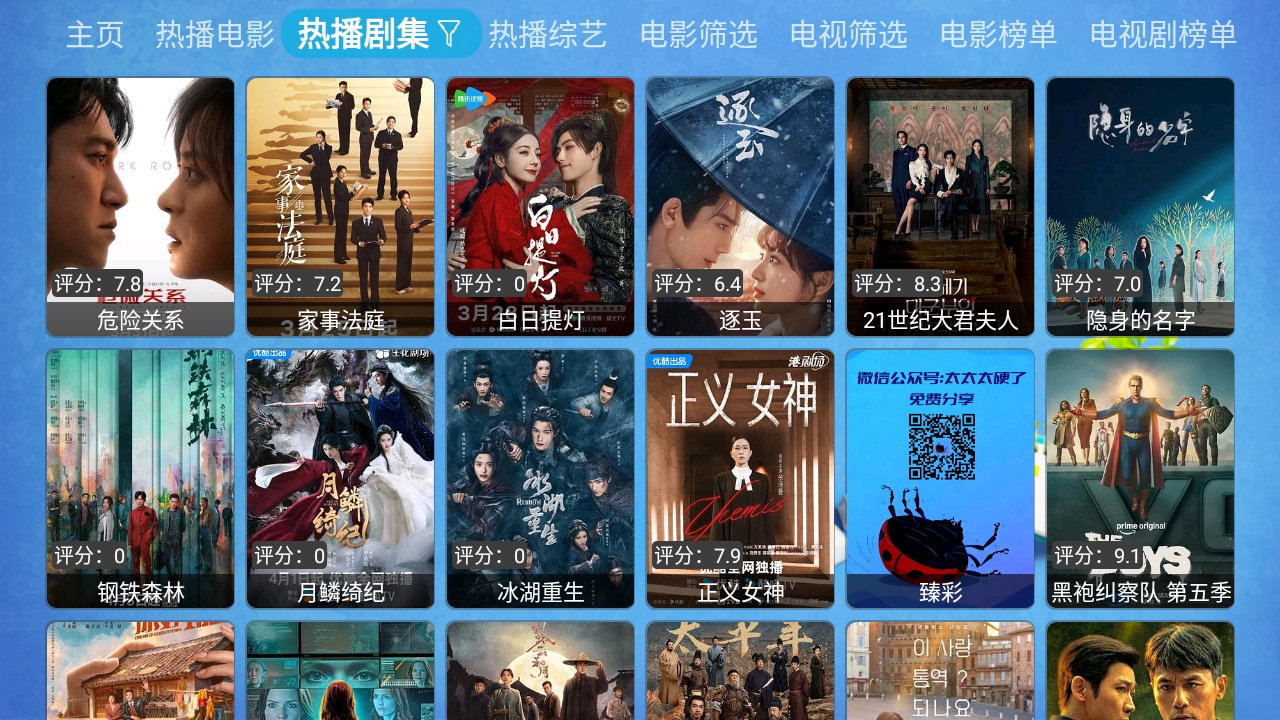Open the 电影筛选 tab
1280x720 pixels.
point(699,35)
